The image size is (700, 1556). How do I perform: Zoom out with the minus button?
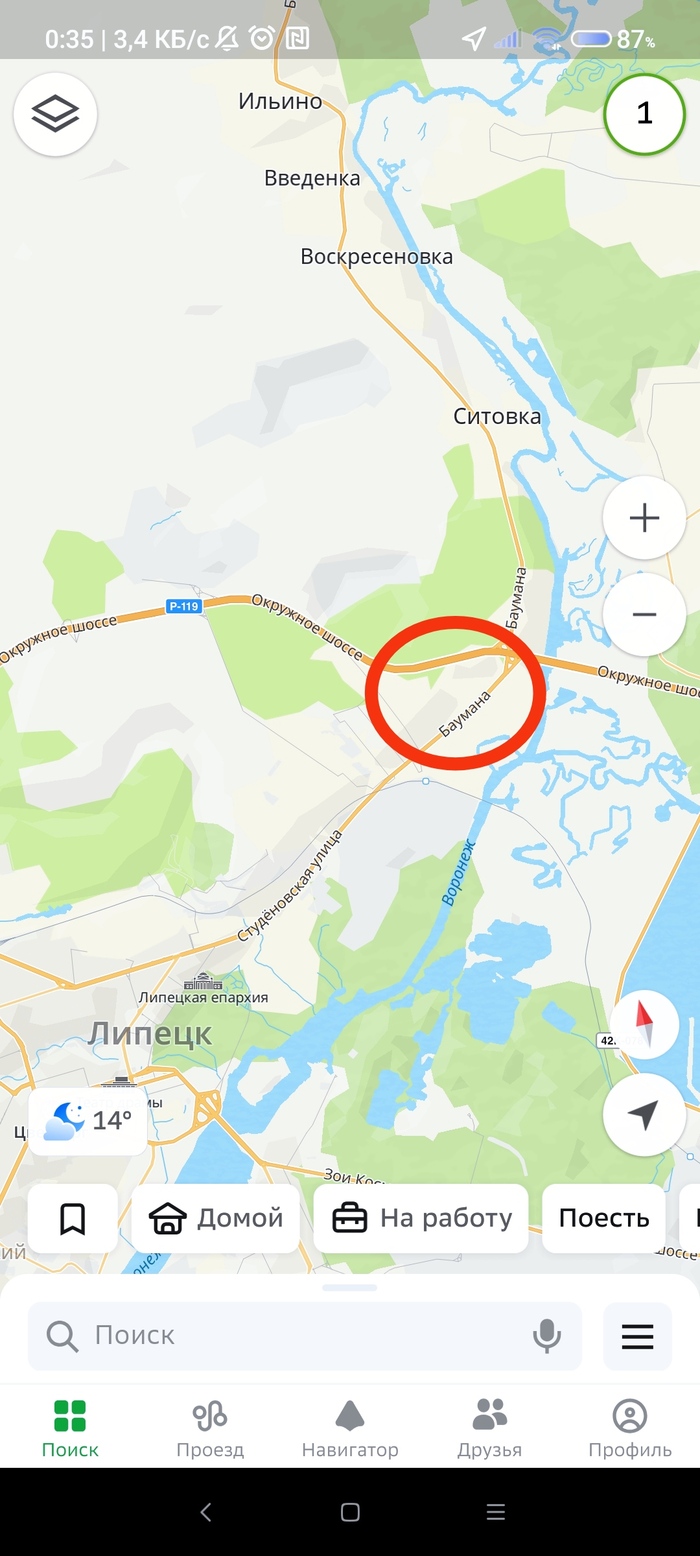[644, 614]
